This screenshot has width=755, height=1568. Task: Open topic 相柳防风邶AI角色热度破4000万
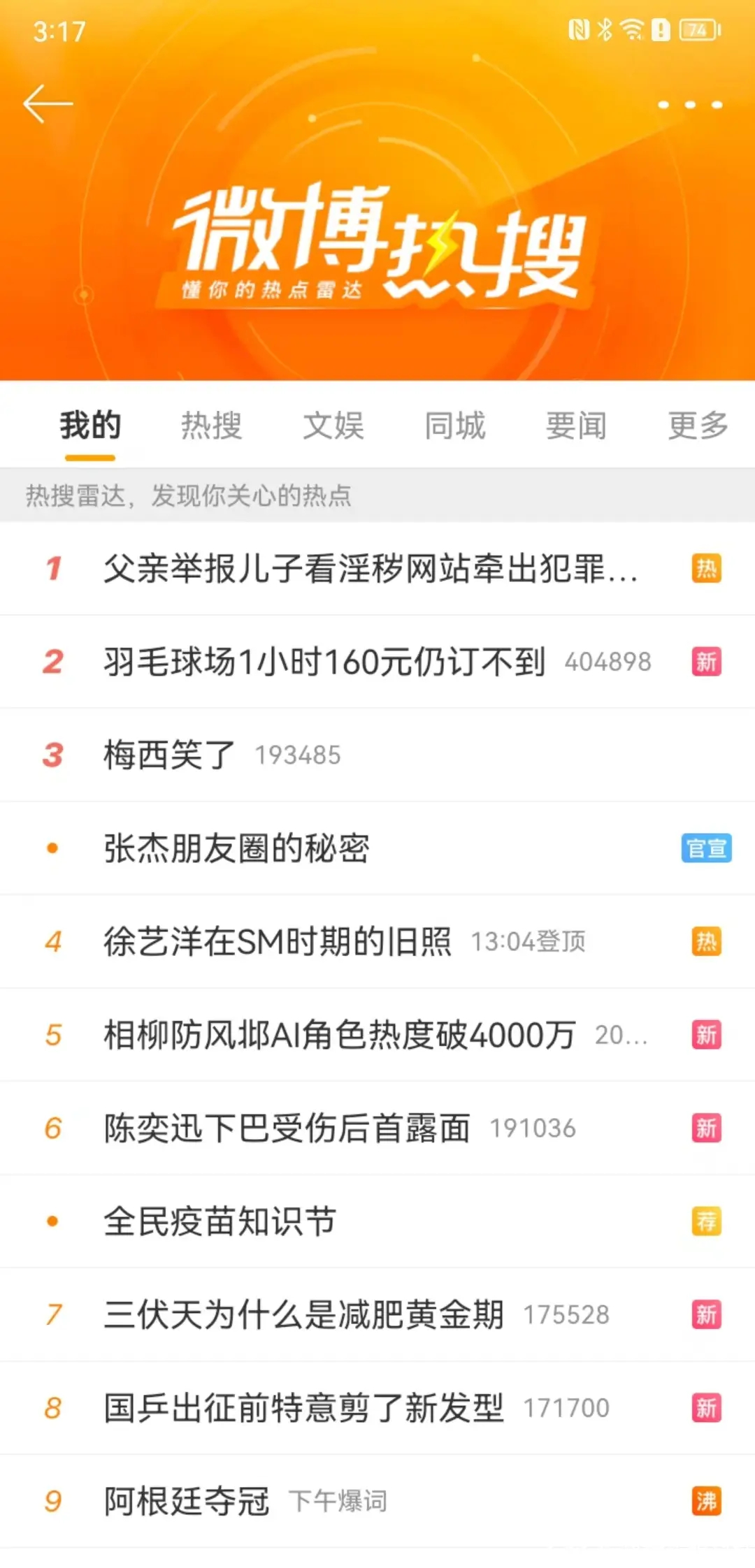pos(377,1035)
